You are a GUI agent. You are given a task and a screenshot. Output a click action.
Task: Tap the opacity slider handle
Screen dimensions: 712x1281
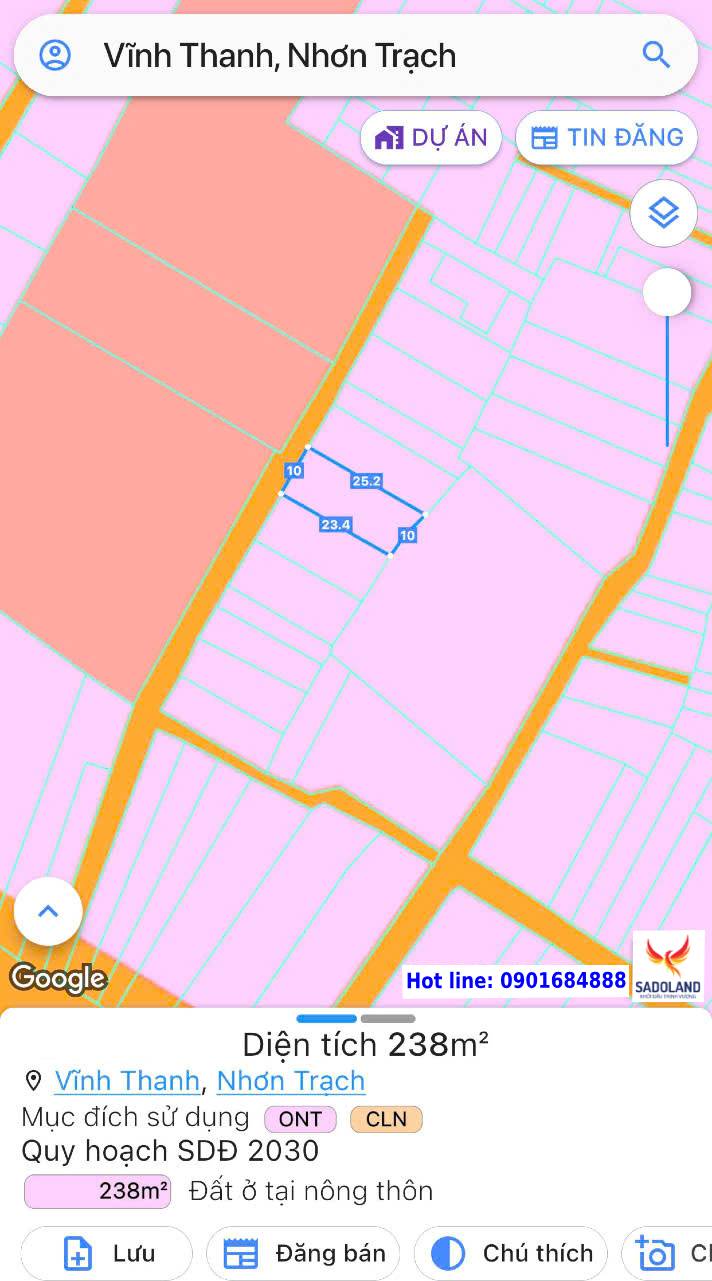coord(667,293)
